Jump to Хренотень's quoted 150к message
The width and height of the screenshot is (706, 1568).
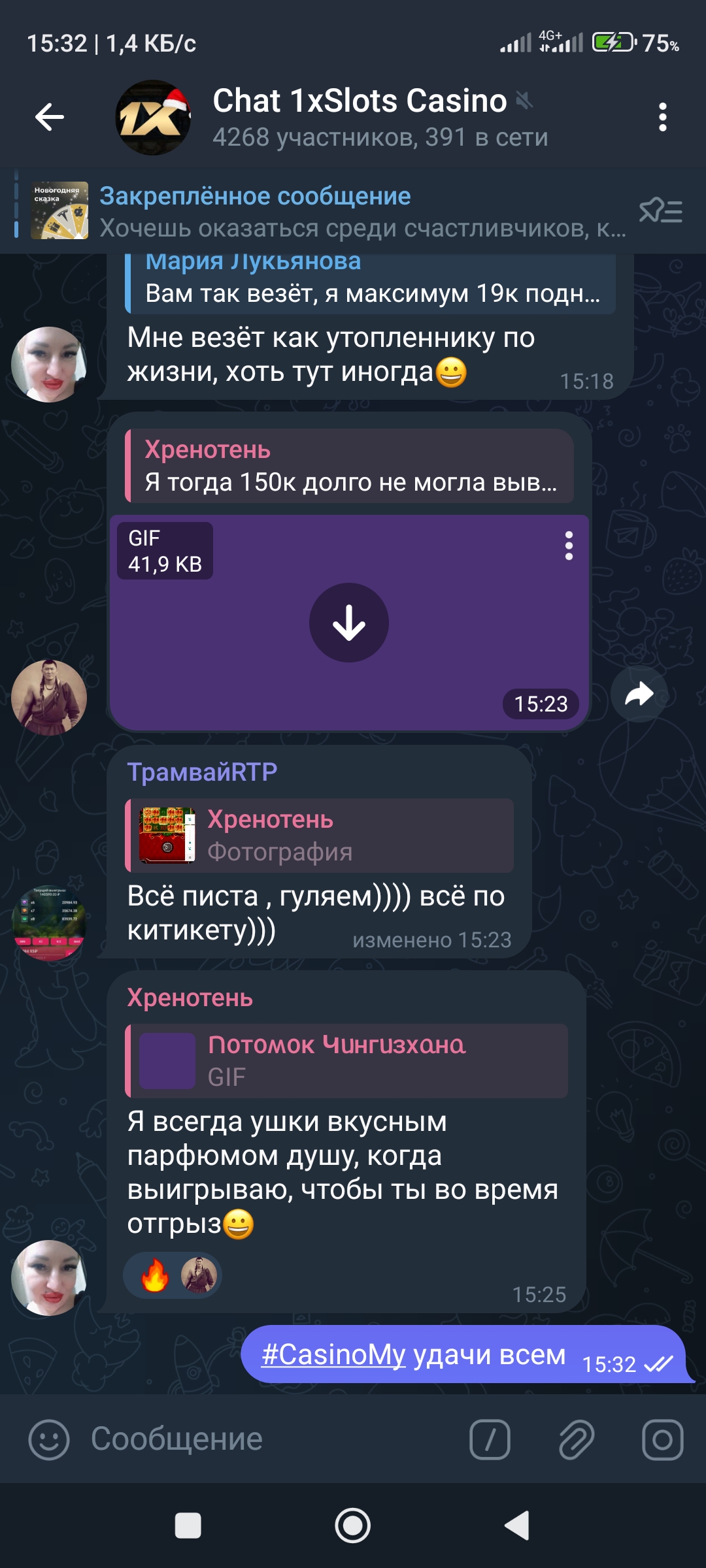[350, 466]
